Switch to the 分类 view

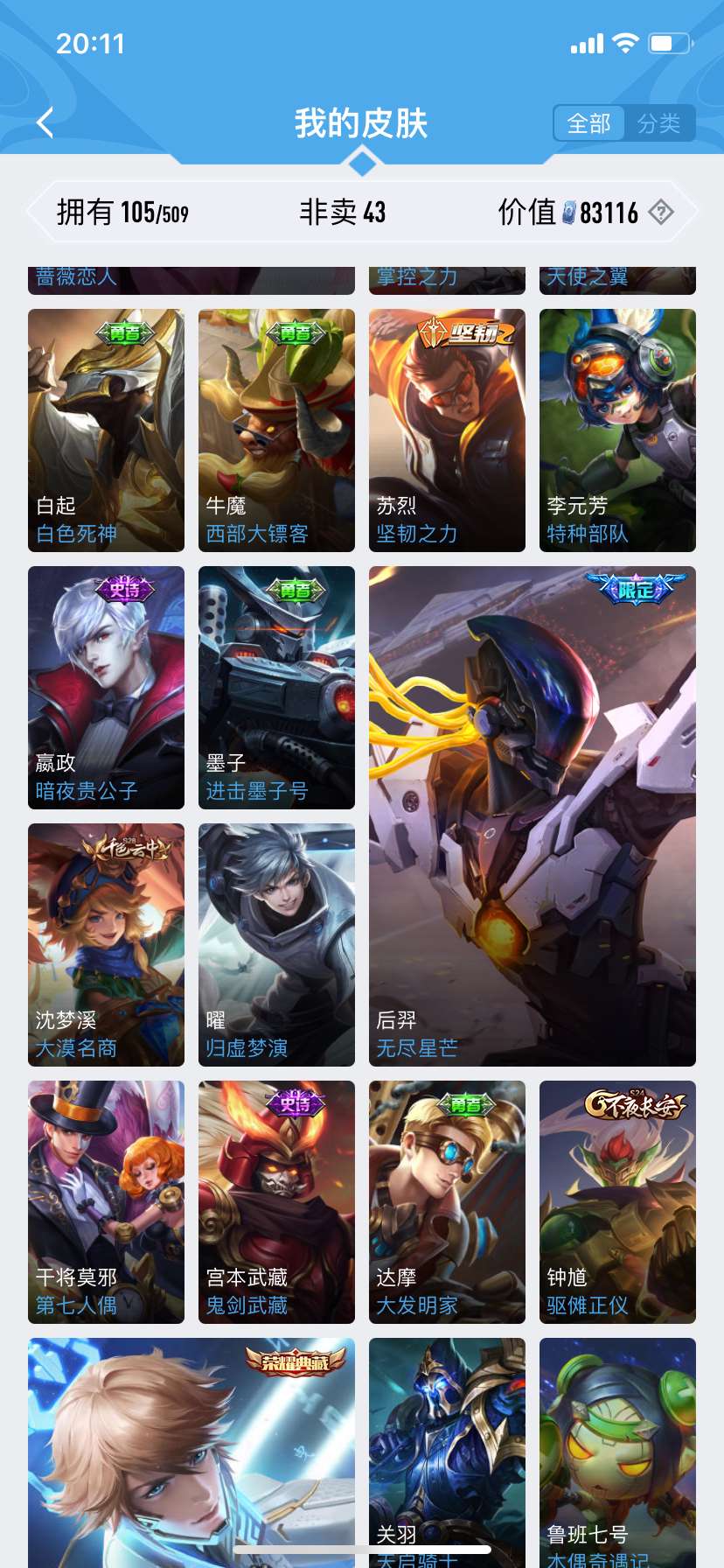[659, 123]
